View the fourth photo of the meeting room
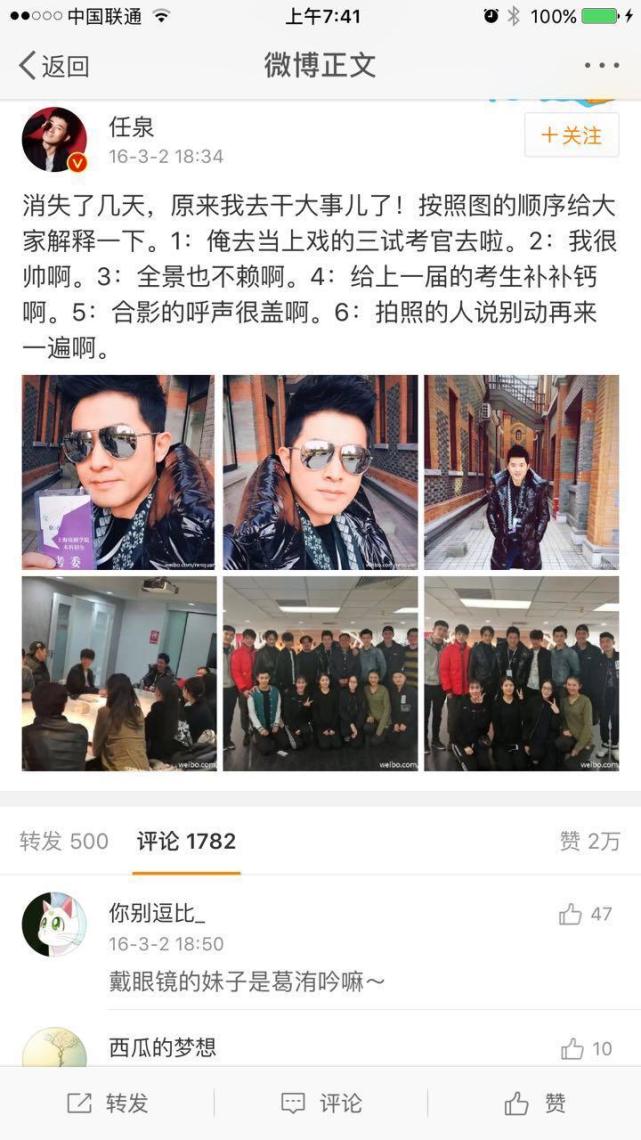This screenshot has height=1140, width=641. click(118, 673)
